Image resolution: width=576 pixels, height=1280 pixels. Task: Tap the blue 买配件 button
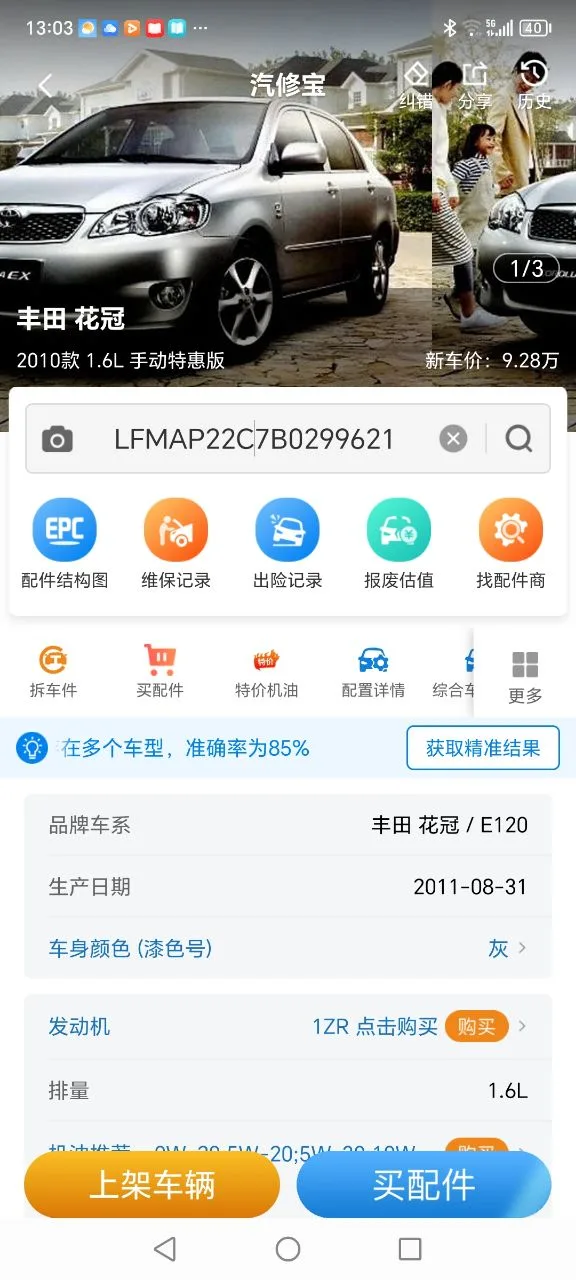424,1185
